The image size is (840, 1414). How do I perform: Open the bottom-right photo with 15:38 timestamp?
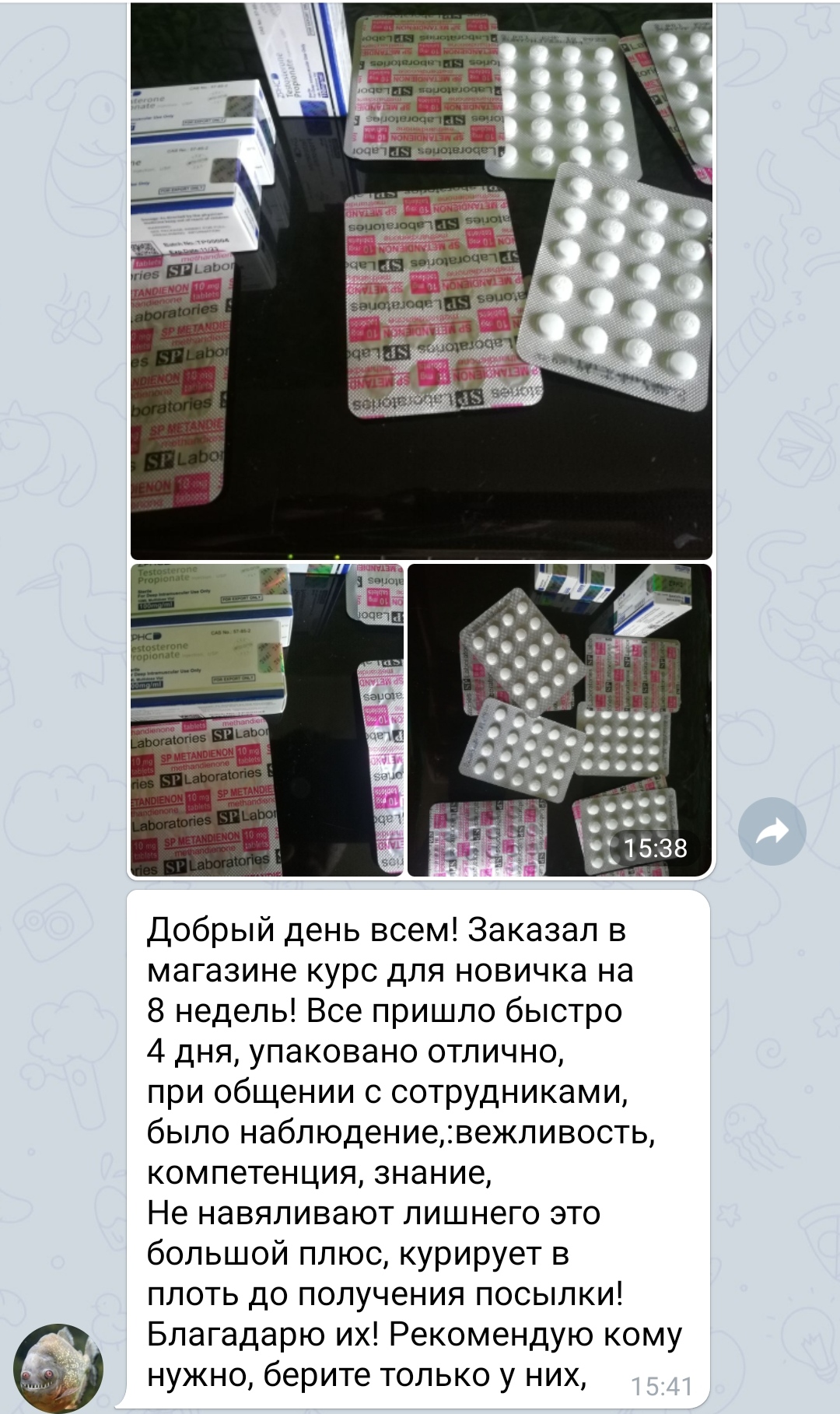(x=559, y=719)
